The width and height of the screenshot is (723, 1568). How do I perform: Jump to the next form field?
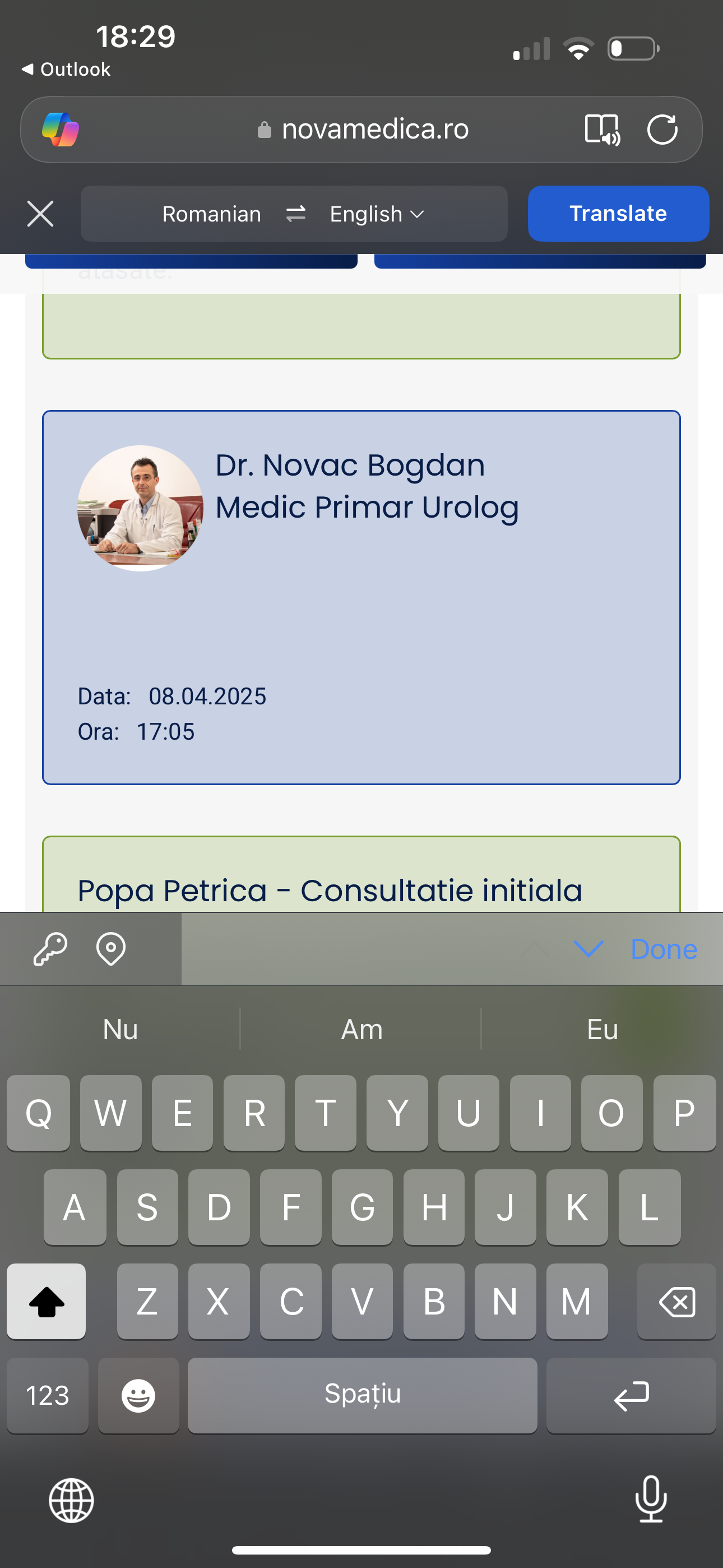[x=588, y=948]
